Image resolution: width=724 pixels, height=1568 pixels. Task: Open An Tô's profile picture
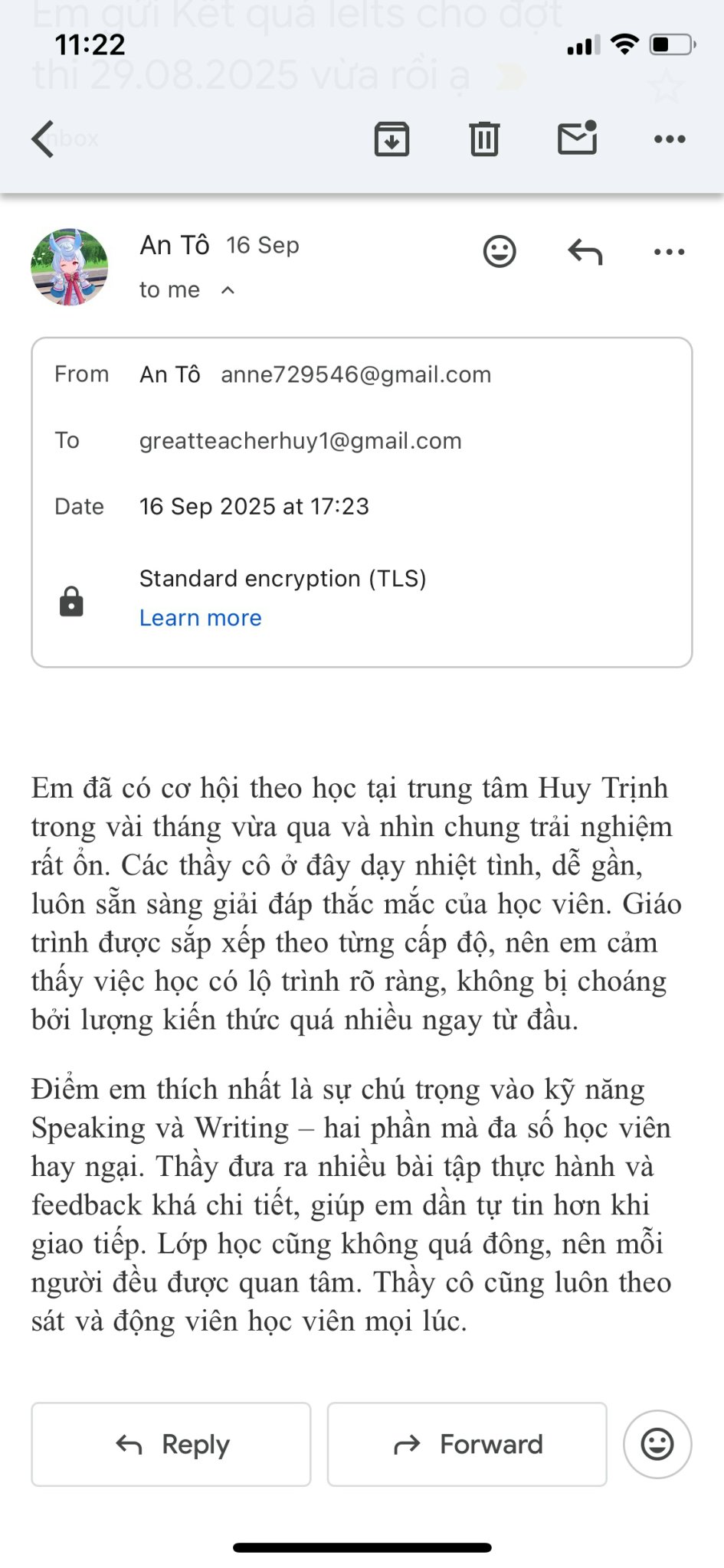(70, 267)
